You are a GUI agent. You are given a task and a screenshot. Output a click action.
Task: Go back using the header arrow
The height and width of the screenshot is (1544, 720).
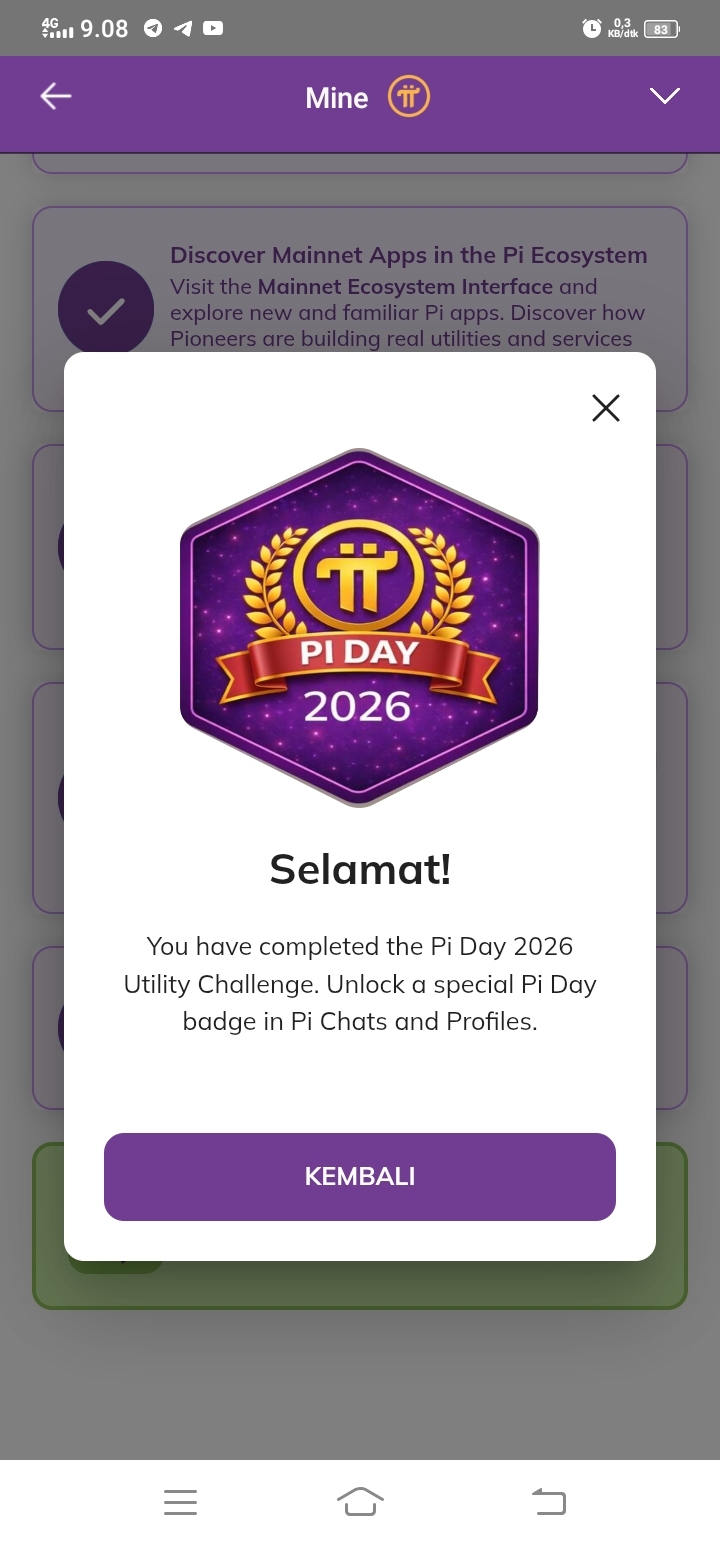point(56,96)
